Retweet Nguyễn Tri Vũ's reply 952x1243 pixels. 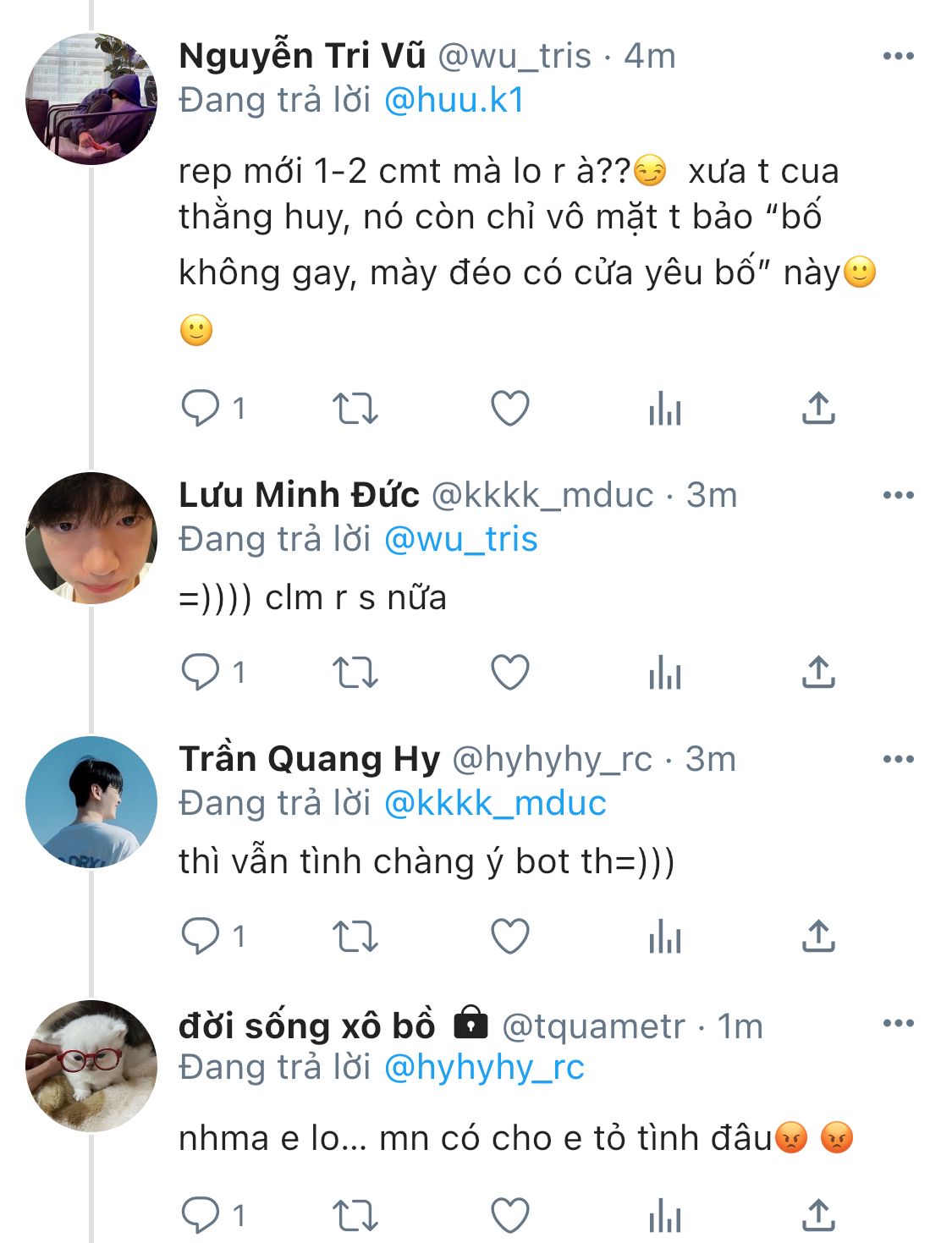[355, 409]
